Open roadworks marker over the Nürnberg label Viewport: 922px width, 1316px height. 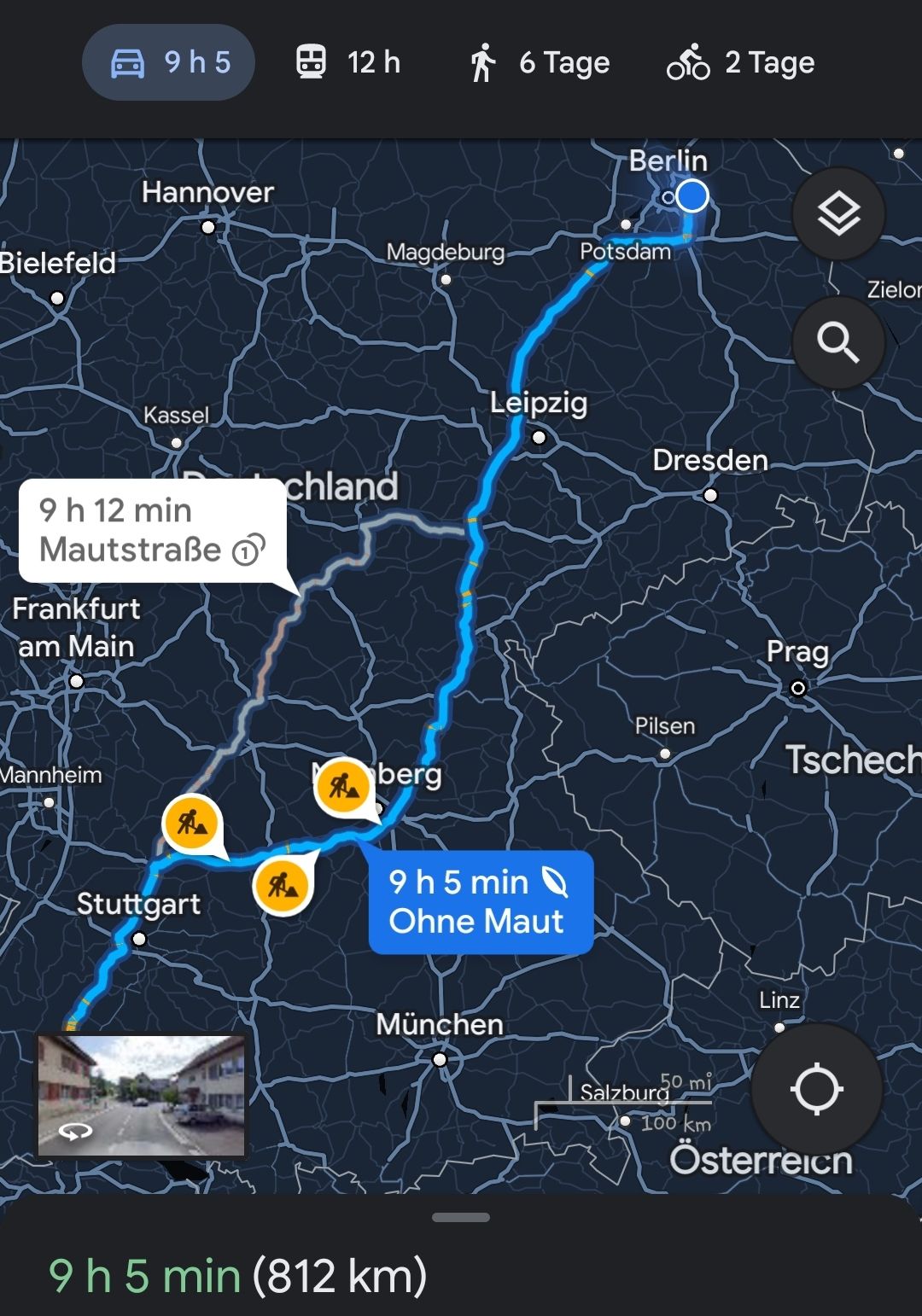[x=343, y=787]
